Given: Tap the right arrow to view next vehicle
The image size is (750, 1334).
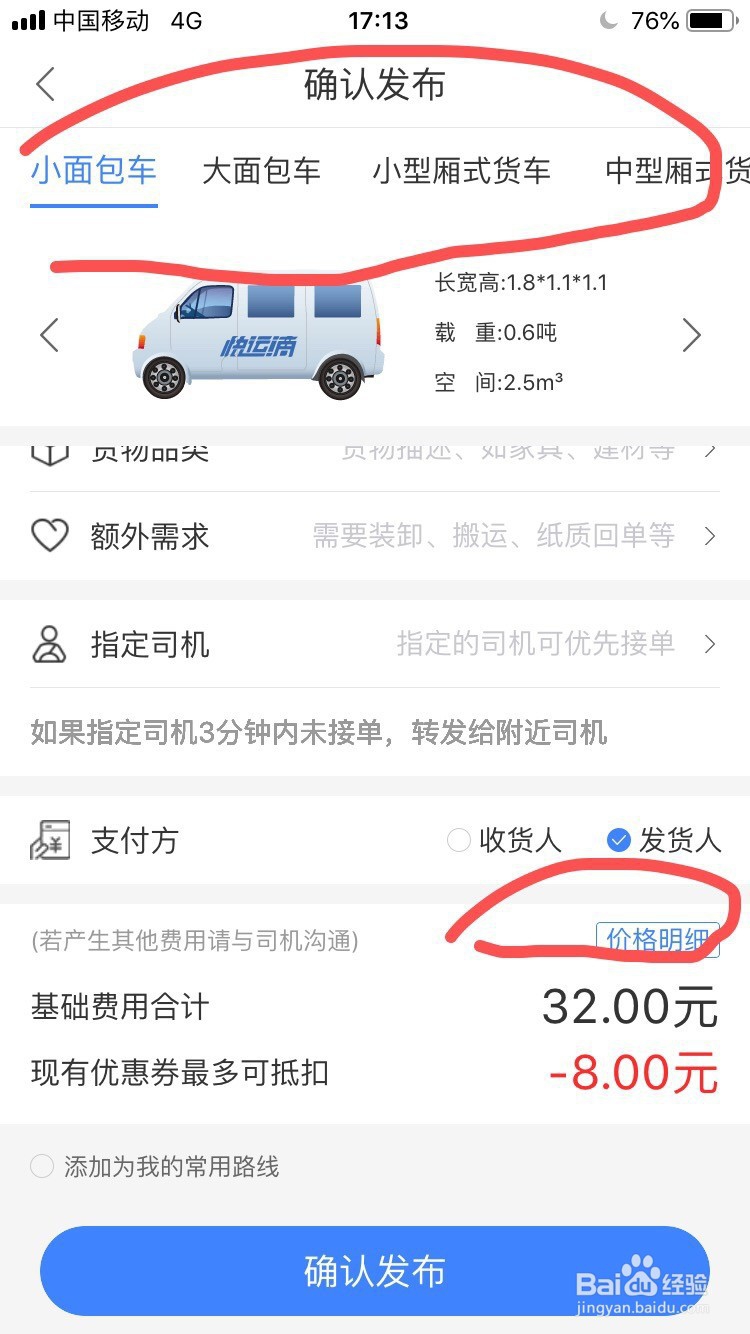Looking at the screenshot, I should coord(692,334).
